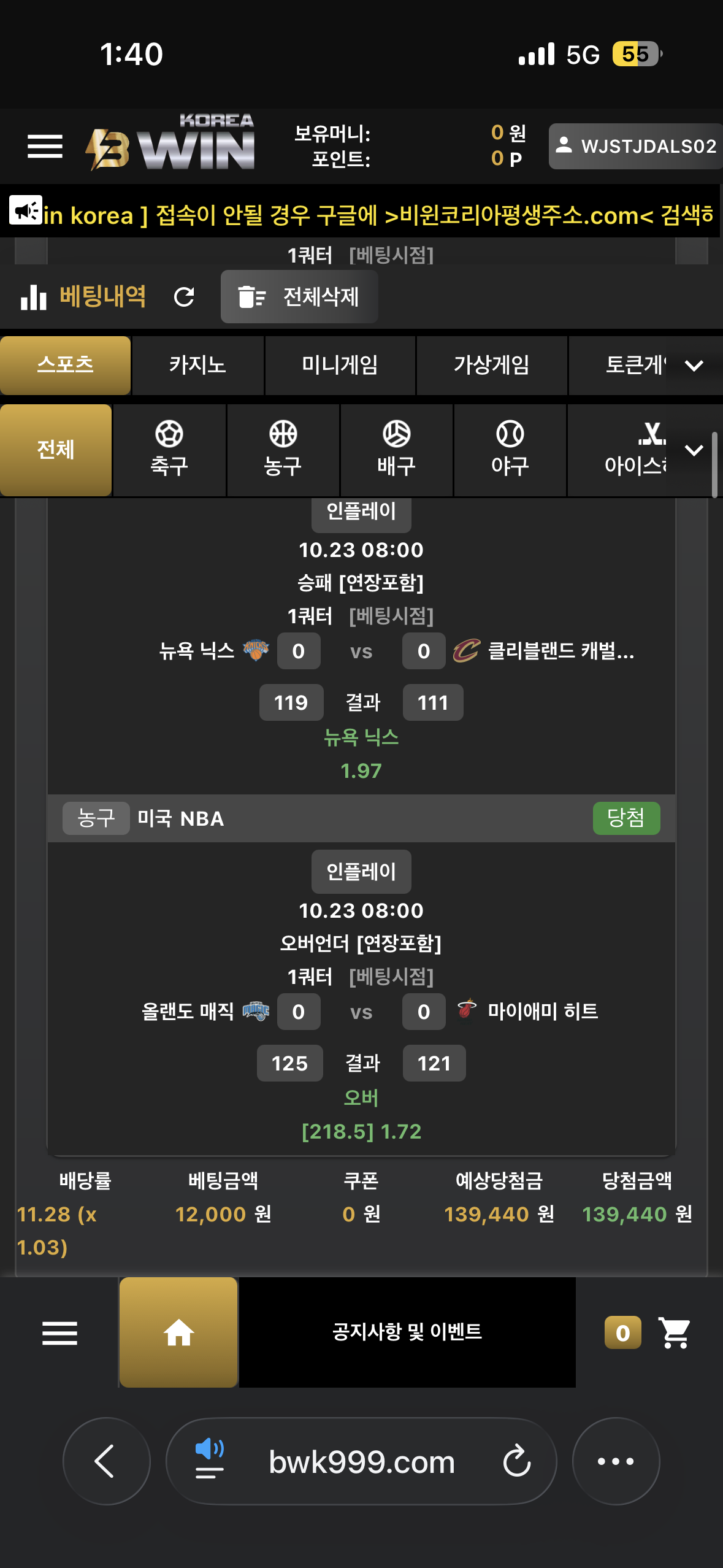
Task: Open 공지사항 및 이벤트
Action: click(x=407, y=1332)
